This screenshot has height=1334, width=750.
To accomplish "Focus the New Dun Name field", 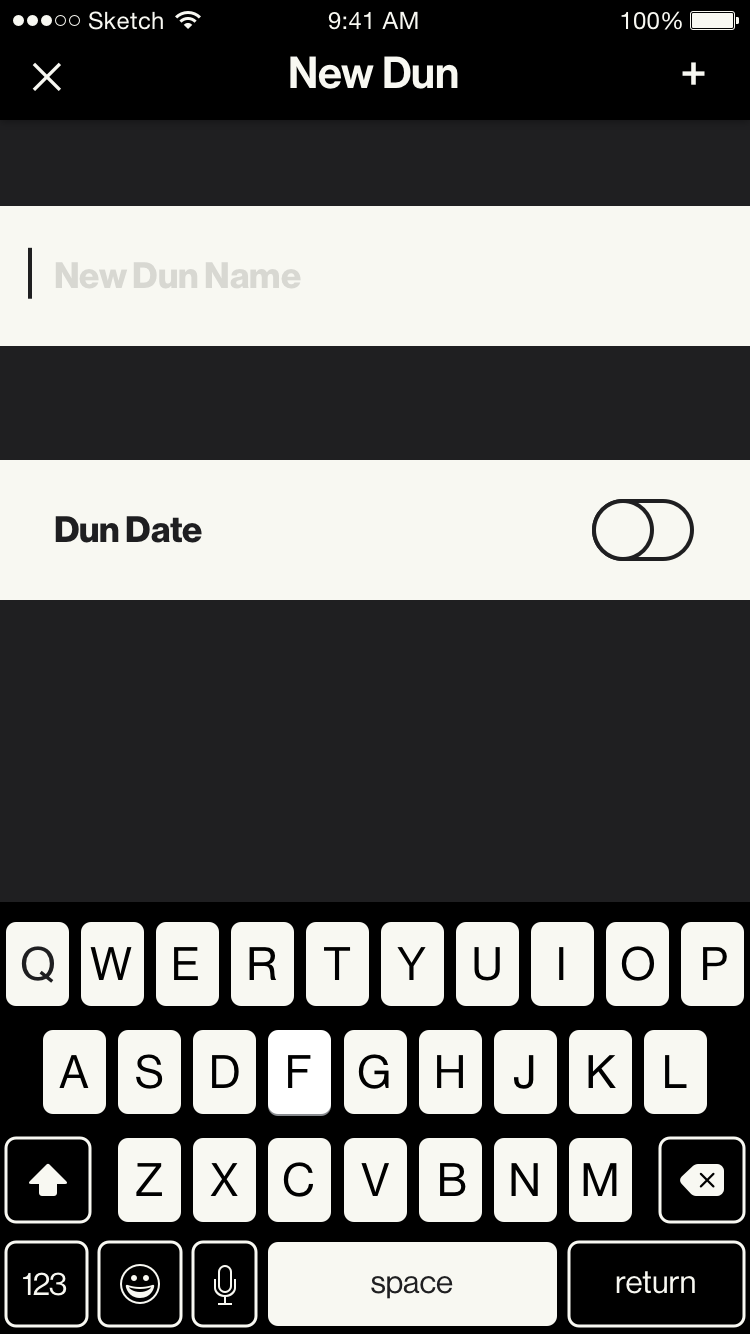I will click(375, 276).
